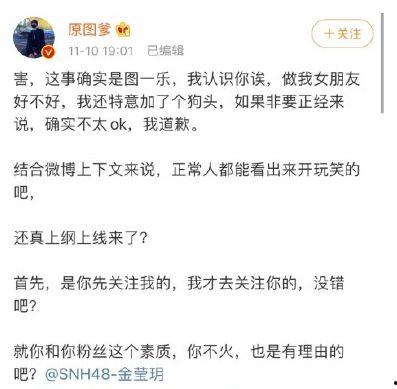This screenshot has width=397, height=389.
Task: Open 原图爹's profile avatar
Action: tap(34, 38)
